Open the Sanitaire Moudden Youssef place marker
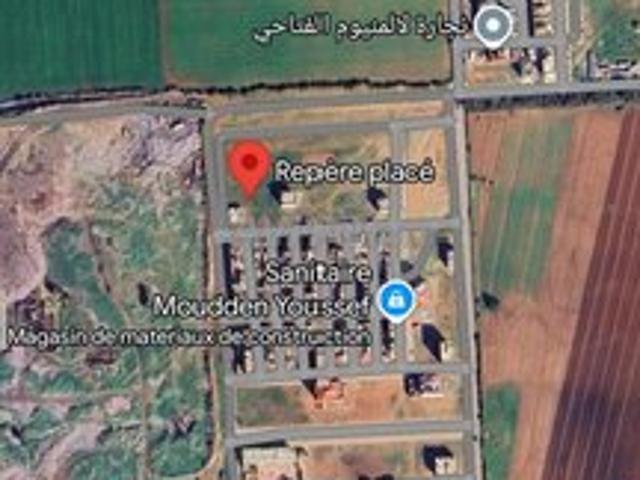The height and width of the screenshot is (480, 640). (397, 299)
